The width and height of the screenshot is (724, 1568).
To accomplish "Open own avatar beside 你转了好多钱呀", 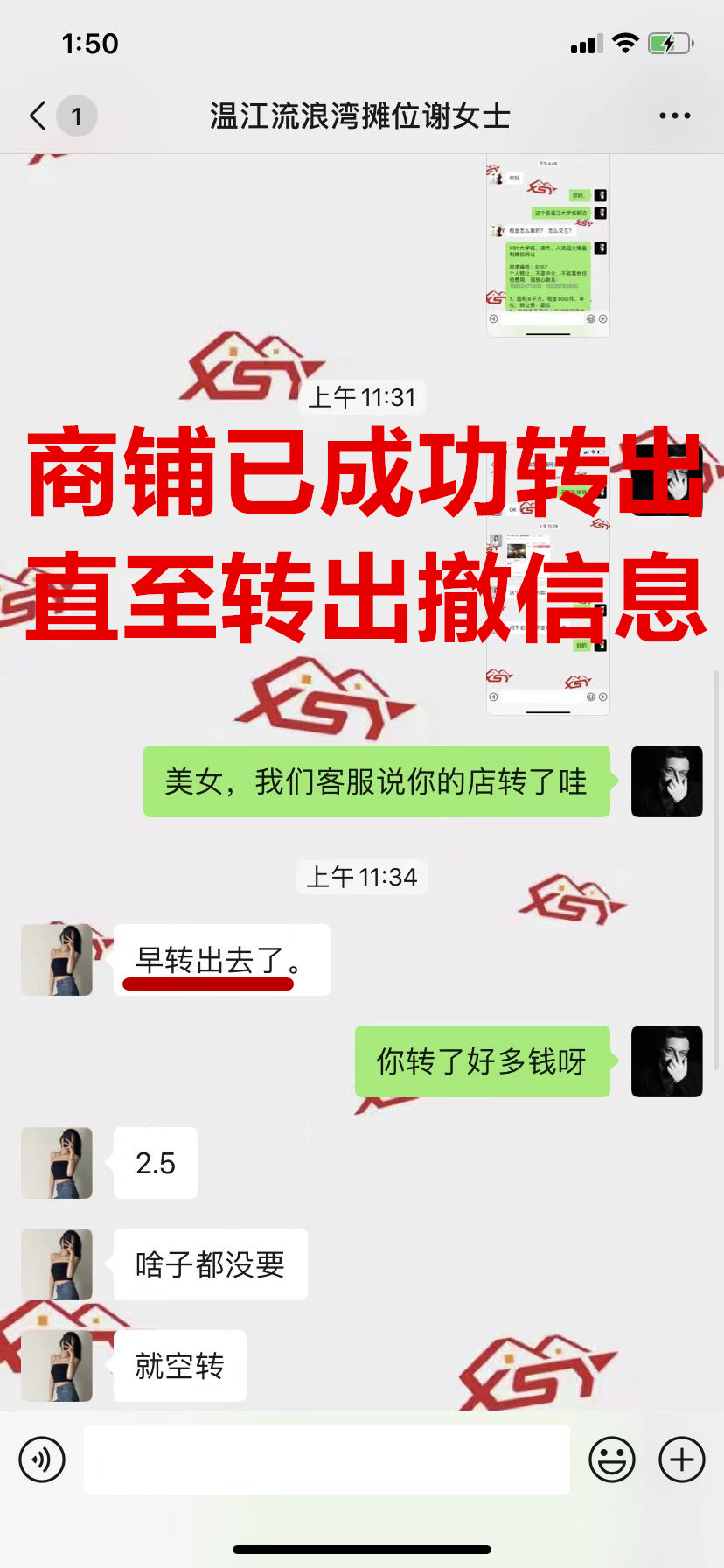I will click(x=667, y=1061).
